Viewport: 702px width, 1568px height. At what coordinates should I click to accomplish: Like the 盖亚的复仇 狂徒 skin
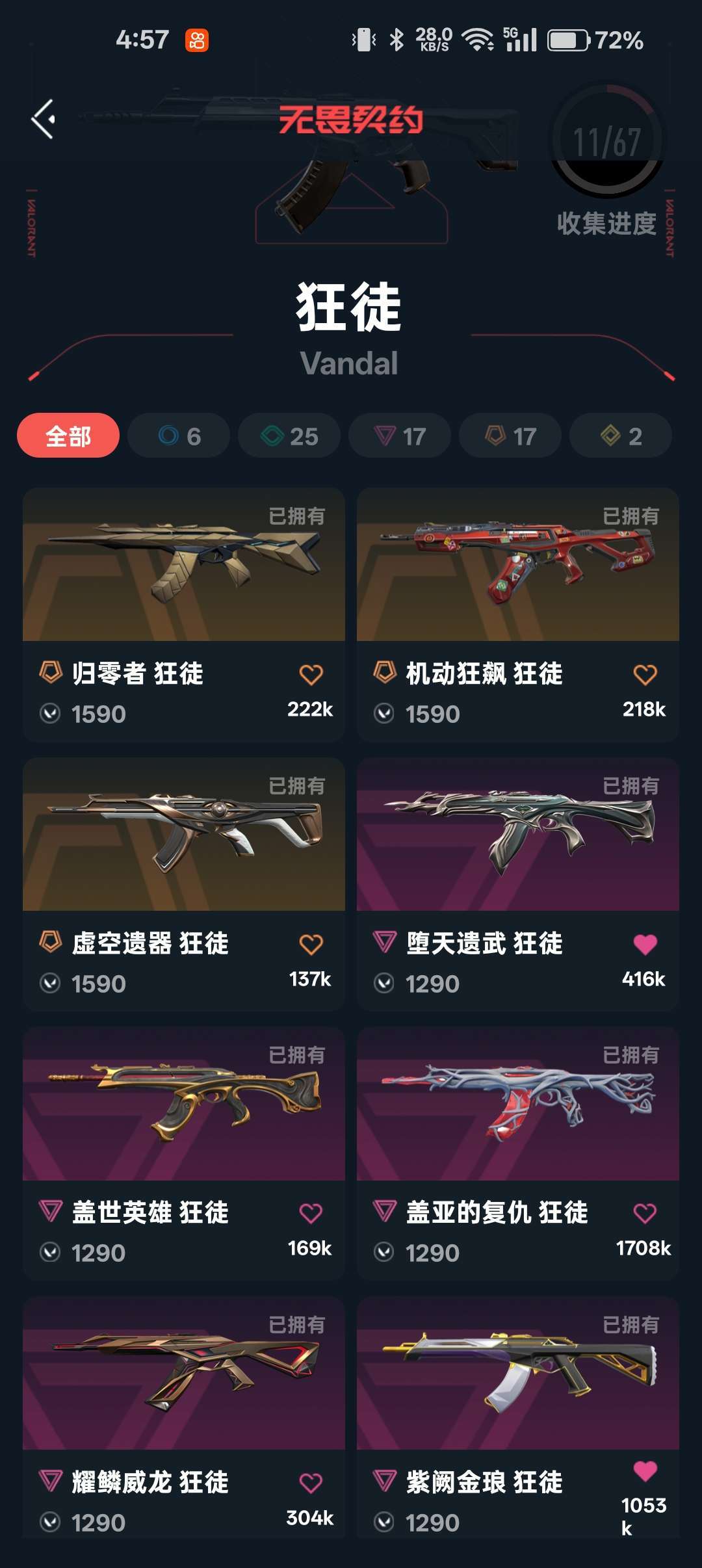tap(645, 1213)
